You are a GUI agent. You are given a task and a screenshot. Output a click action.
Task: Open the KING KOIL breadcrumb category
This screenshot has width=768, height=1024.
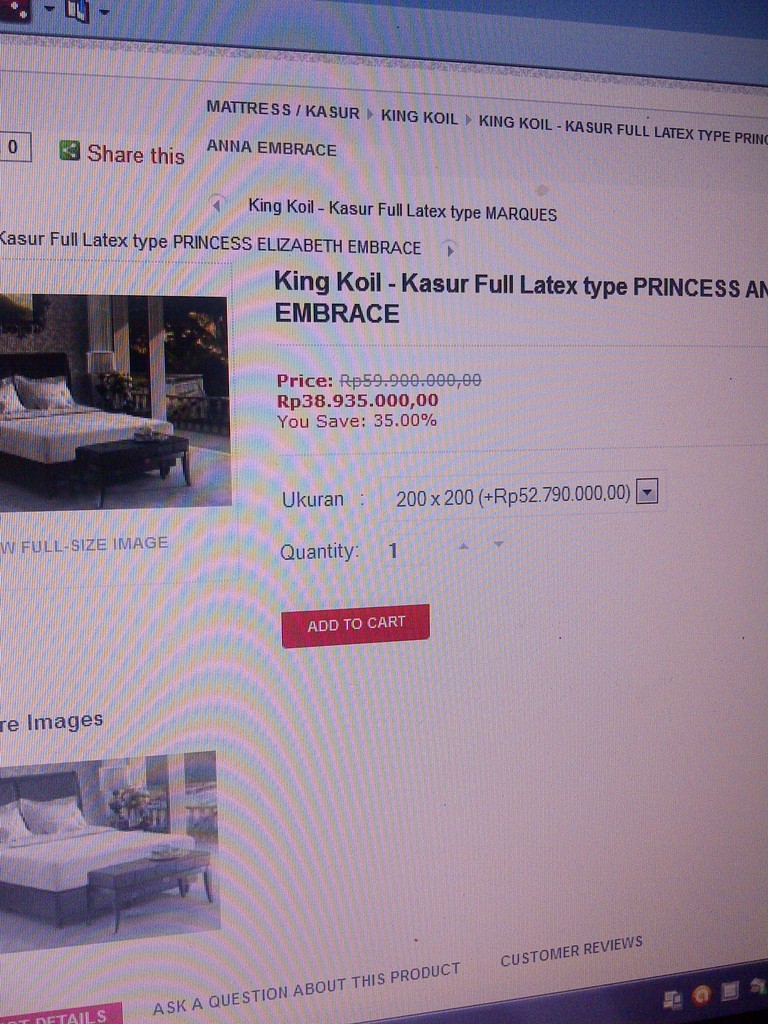[x=419, y=117]
